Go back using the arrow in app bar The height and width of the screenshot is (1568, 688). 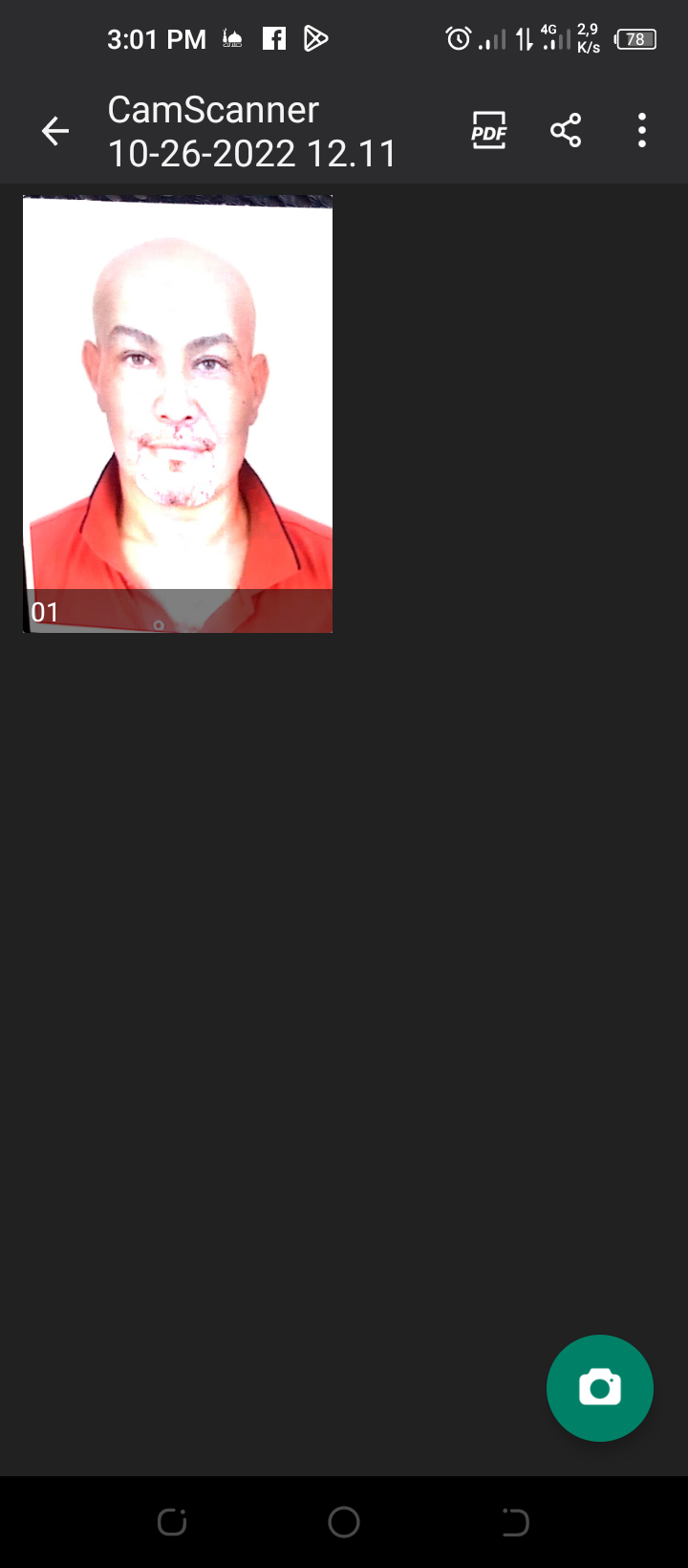[55, 131]
